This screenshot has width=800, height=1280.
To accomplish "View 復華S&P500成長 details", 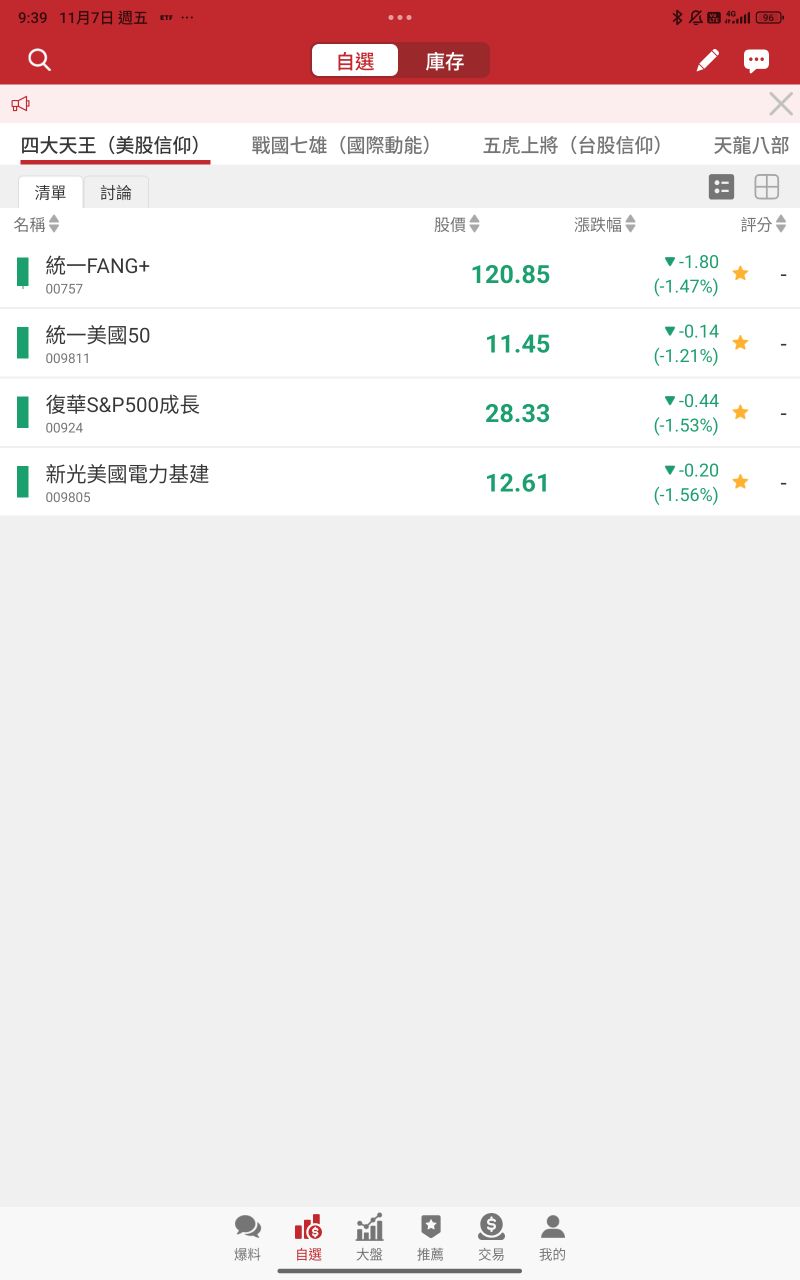I will pyautogui.click(x=400, y=413).
